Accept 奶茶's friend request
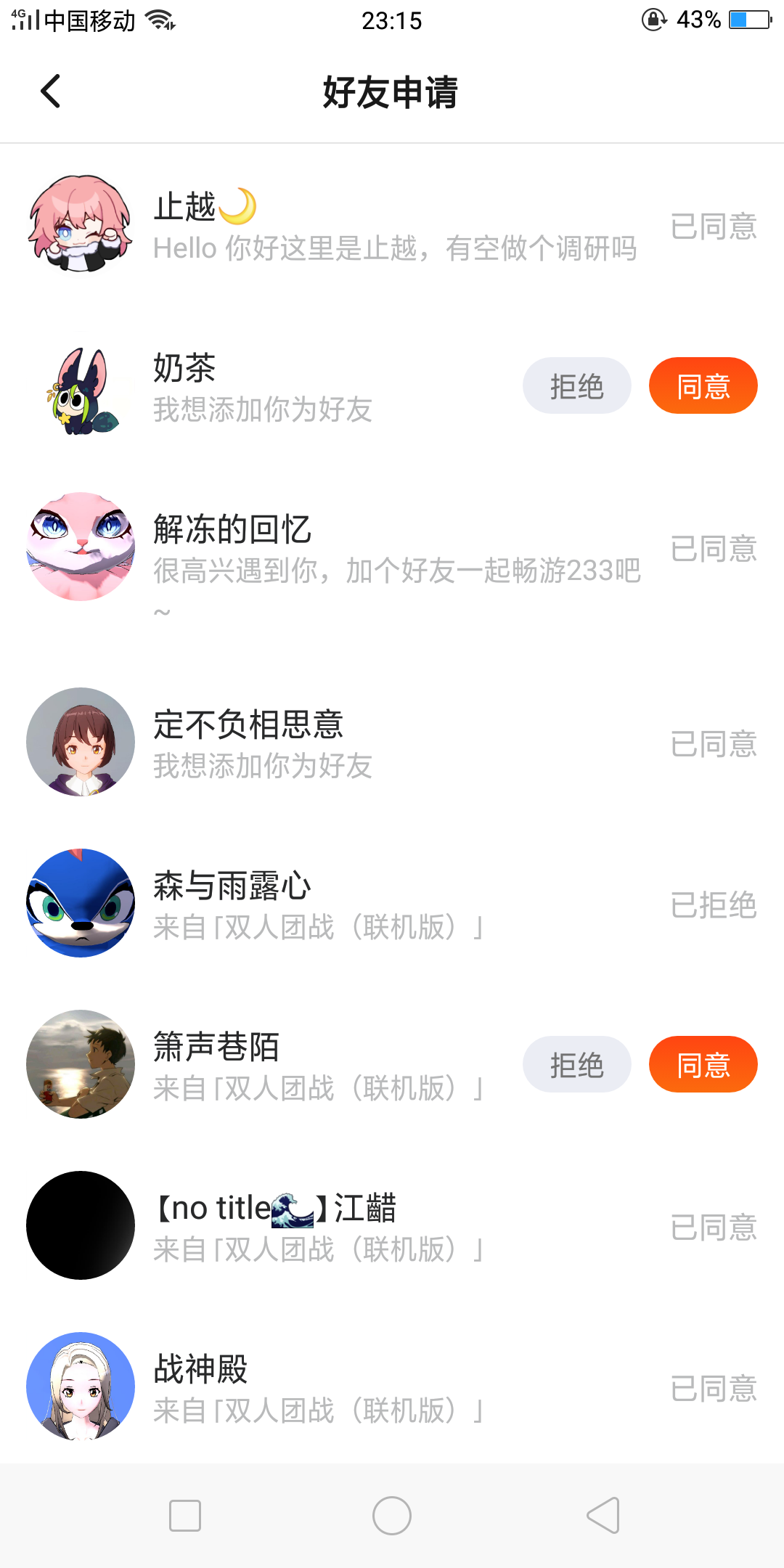 703,386
